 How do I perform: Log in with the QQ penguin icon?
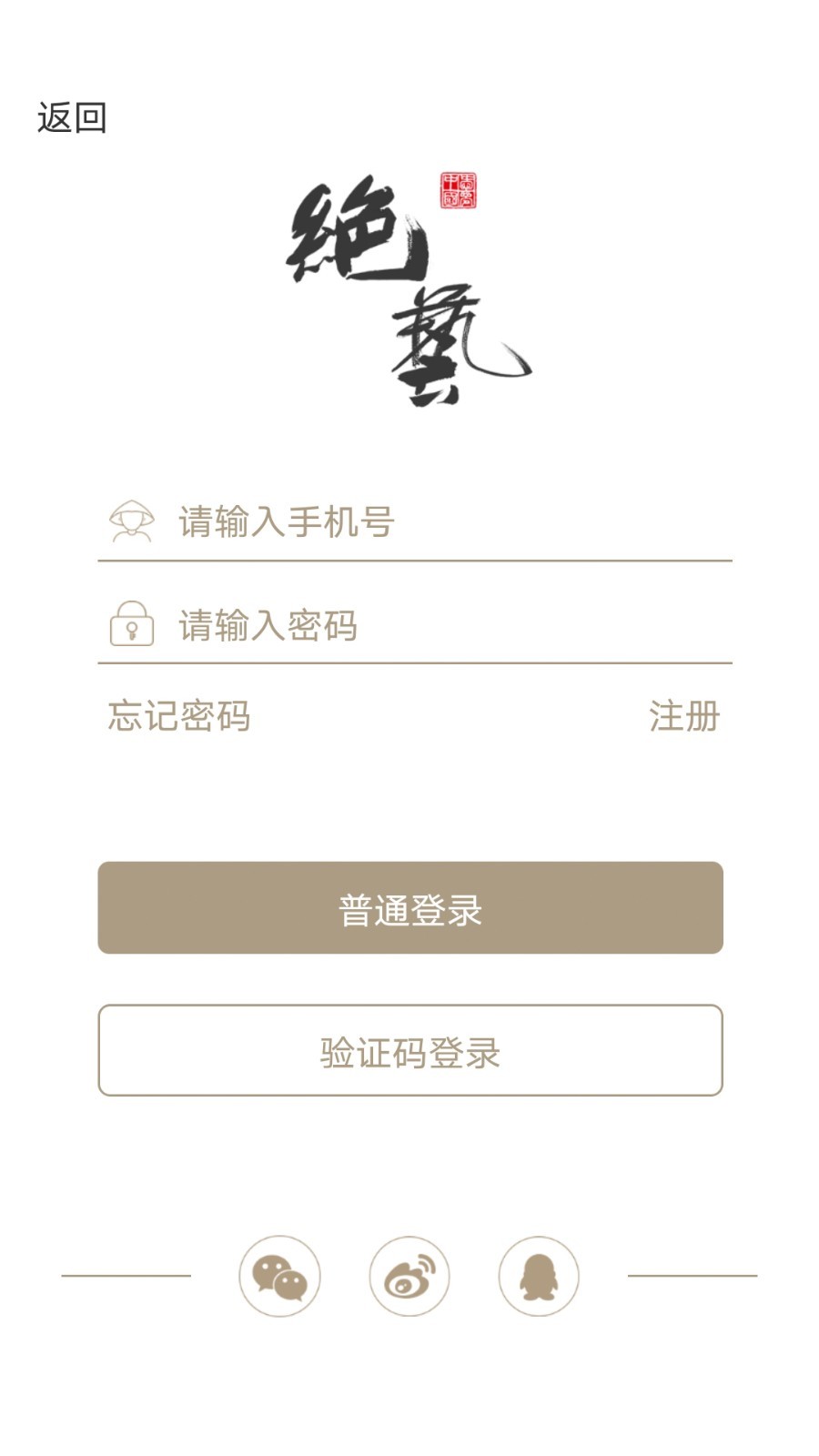click(x=539, y=1276)
